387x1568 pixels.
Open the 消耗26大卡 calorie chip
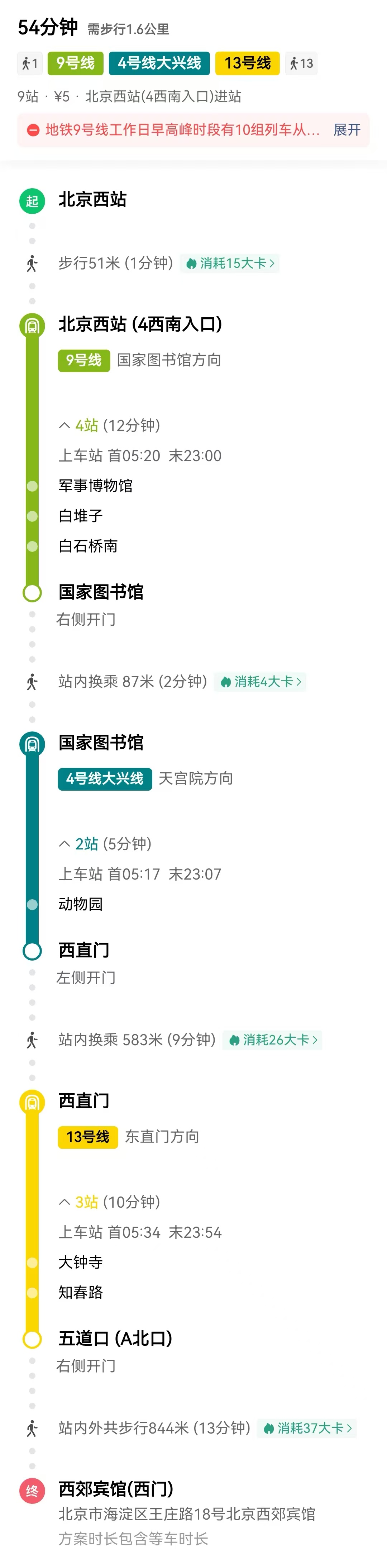273,1039
